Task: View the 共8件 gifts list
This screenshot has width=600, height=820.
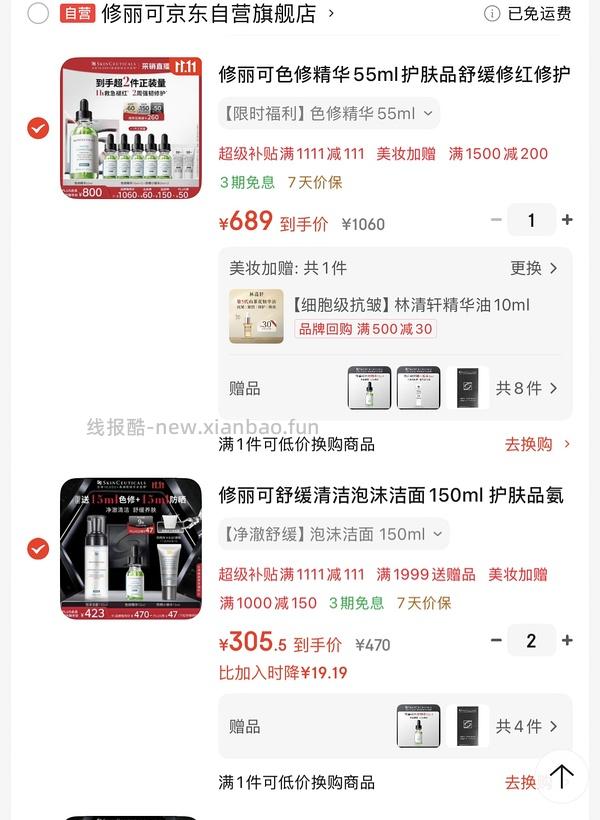Action: [x=526, y=388]
